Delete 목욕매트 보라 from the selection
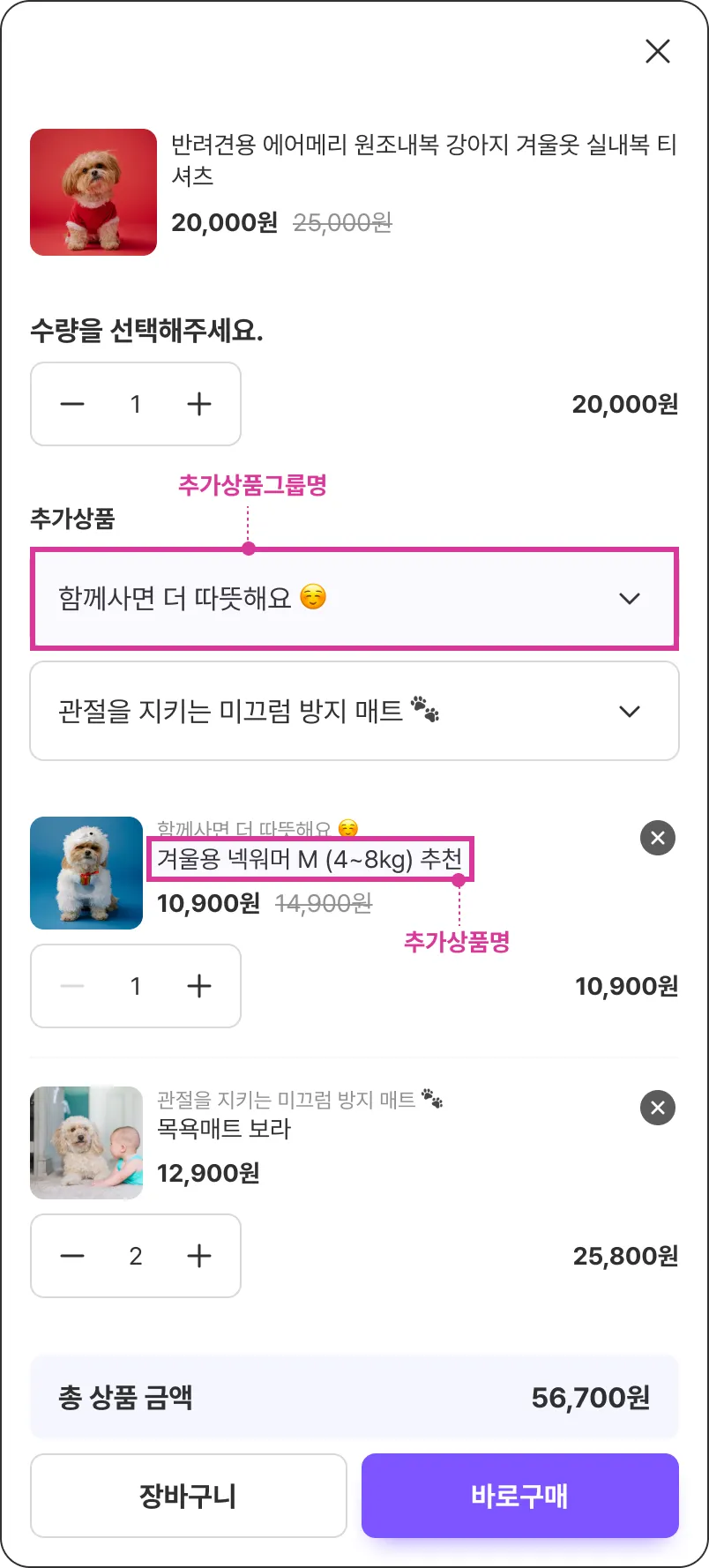709x1568 pixels. 658,1108
